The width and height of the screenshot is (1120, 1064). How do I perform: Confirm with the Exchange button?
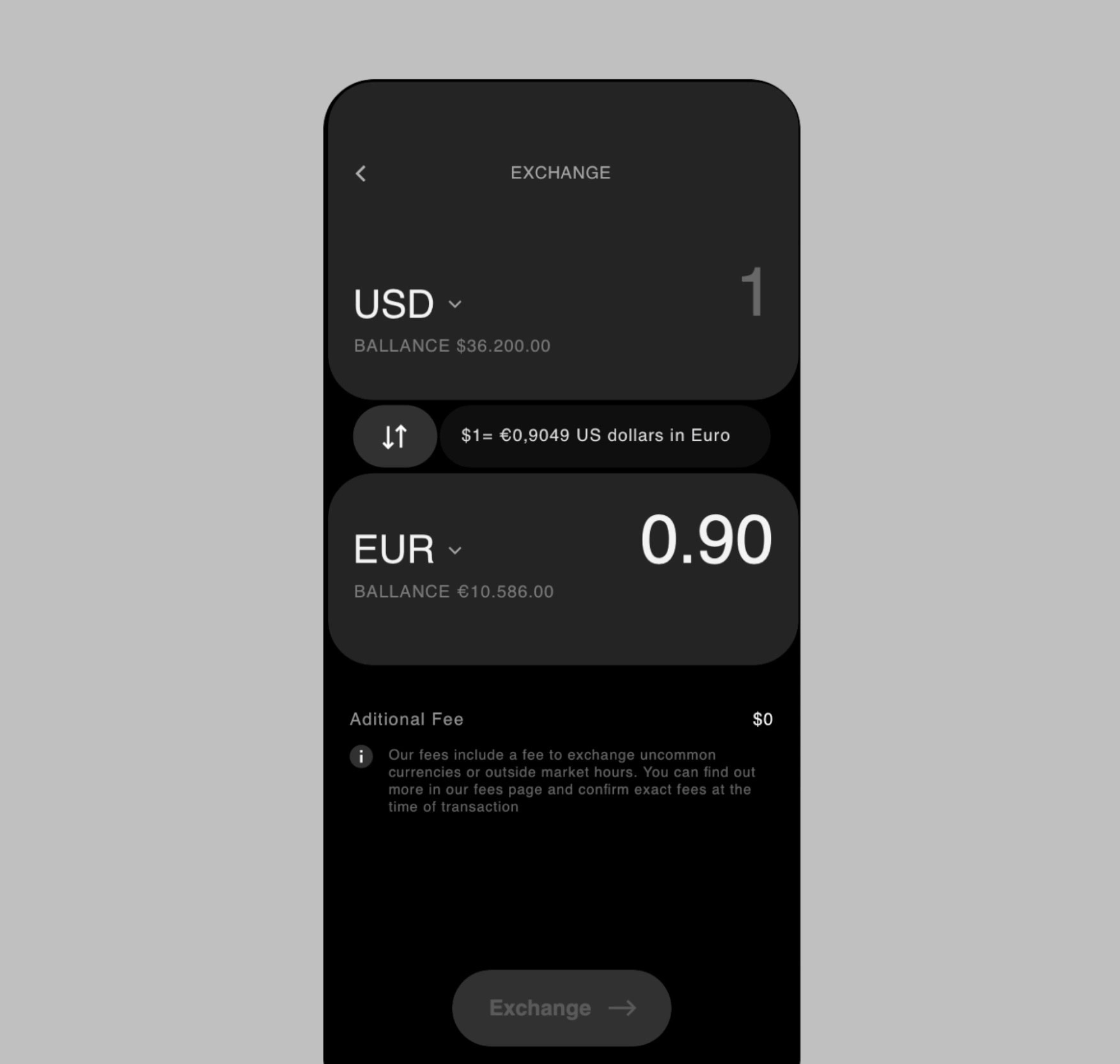561,1008
